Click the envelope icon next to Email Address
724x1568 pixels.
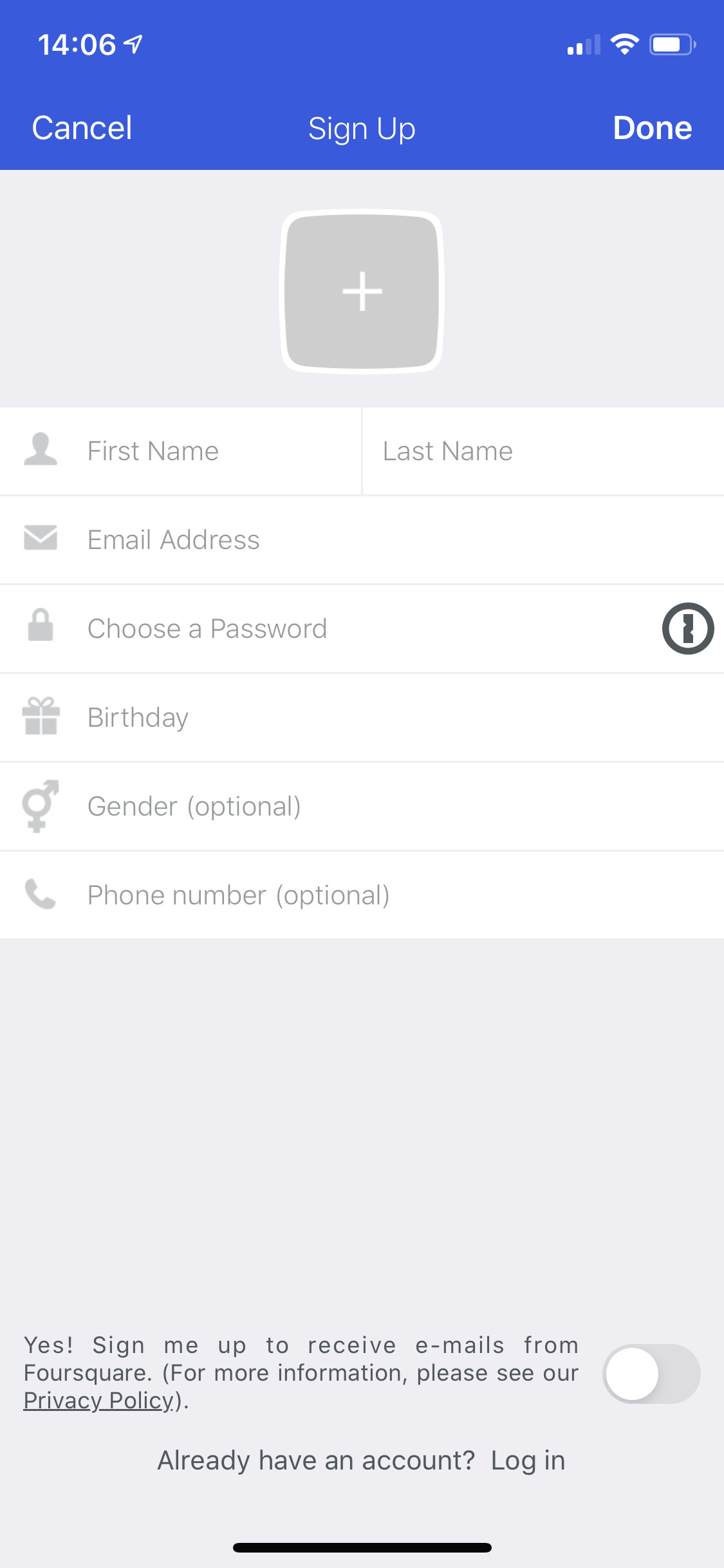click(40, 539)
